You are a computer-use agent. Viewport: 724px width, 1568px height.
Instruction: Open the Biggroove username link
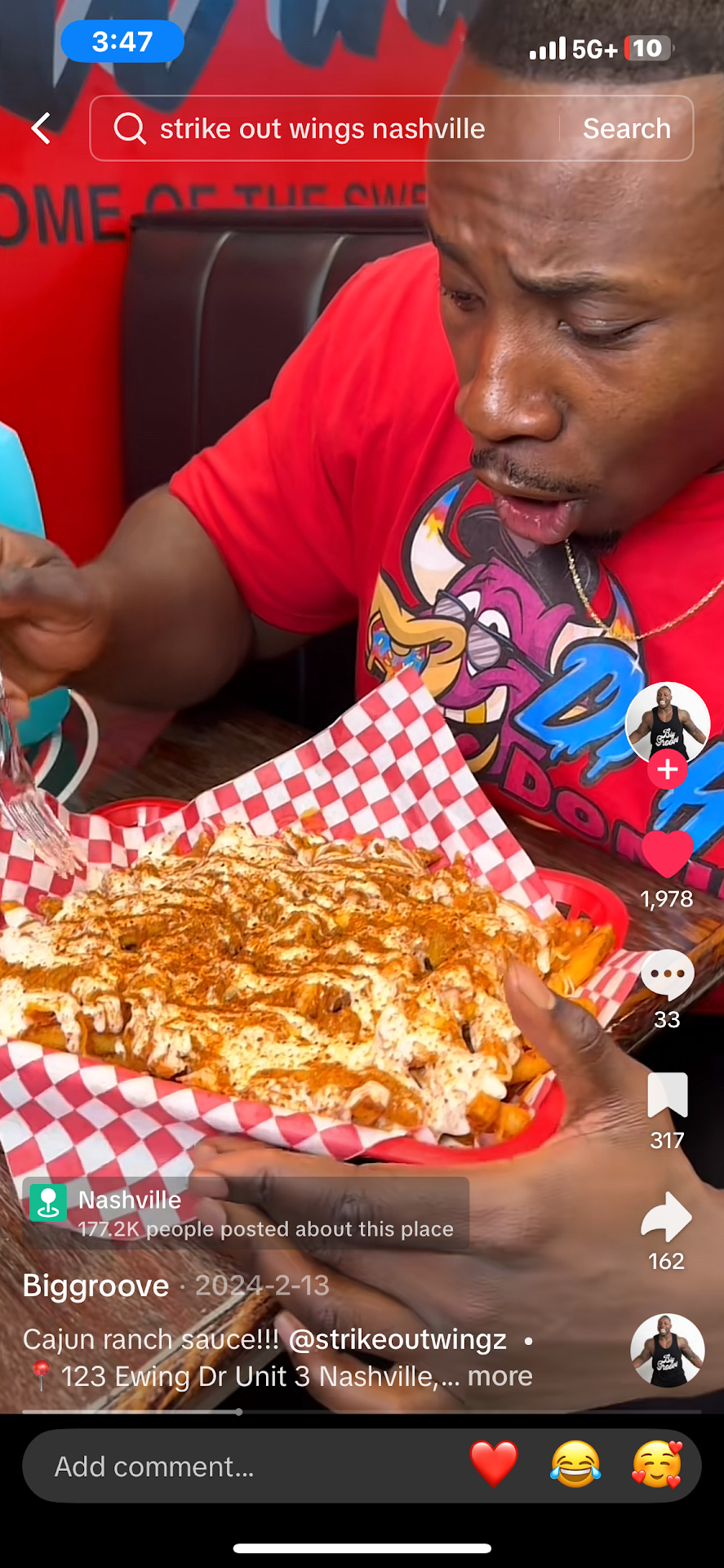(x=95, y=1285)
